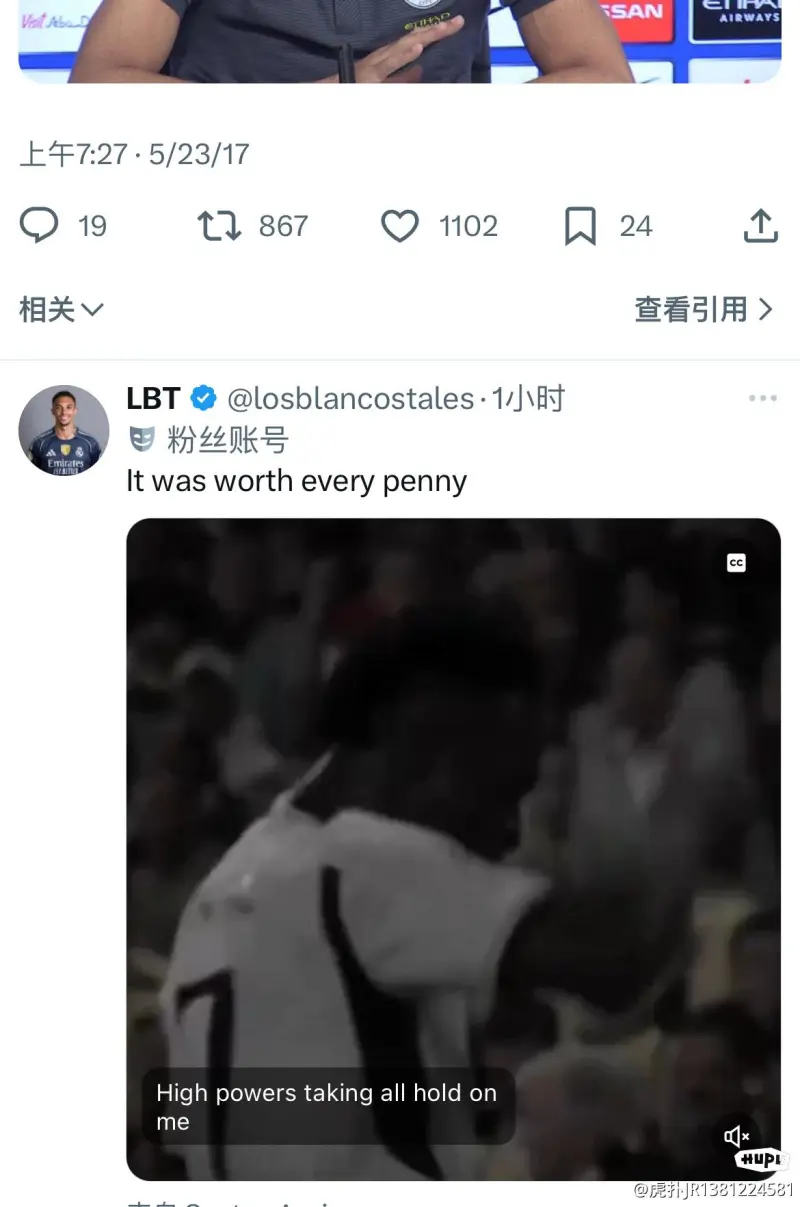
Task: Open overflow menu on LBT's reply
Action: pyautogui.click(x=762, y=399)
